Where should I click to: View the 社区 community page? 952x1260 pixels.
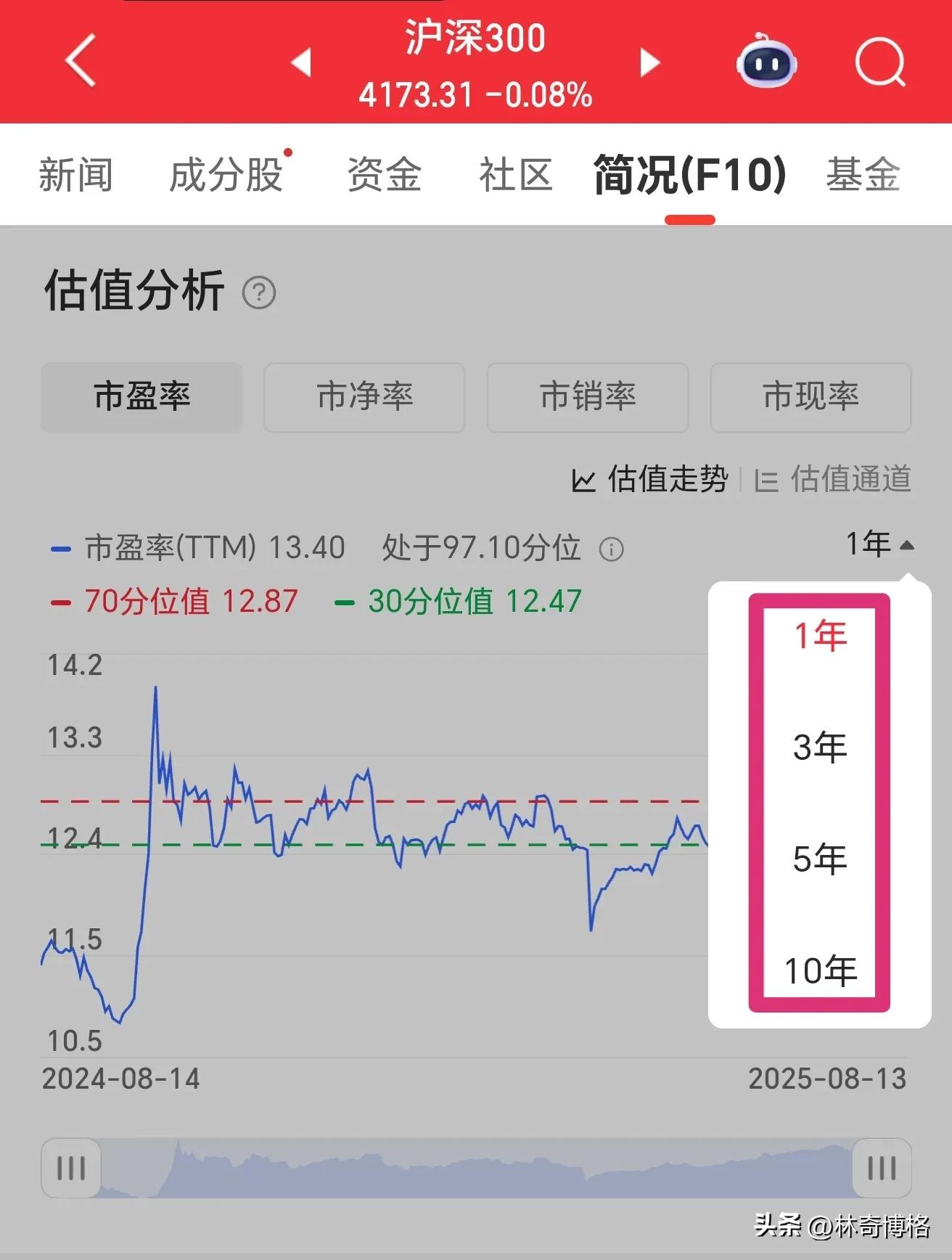[515, 174]
